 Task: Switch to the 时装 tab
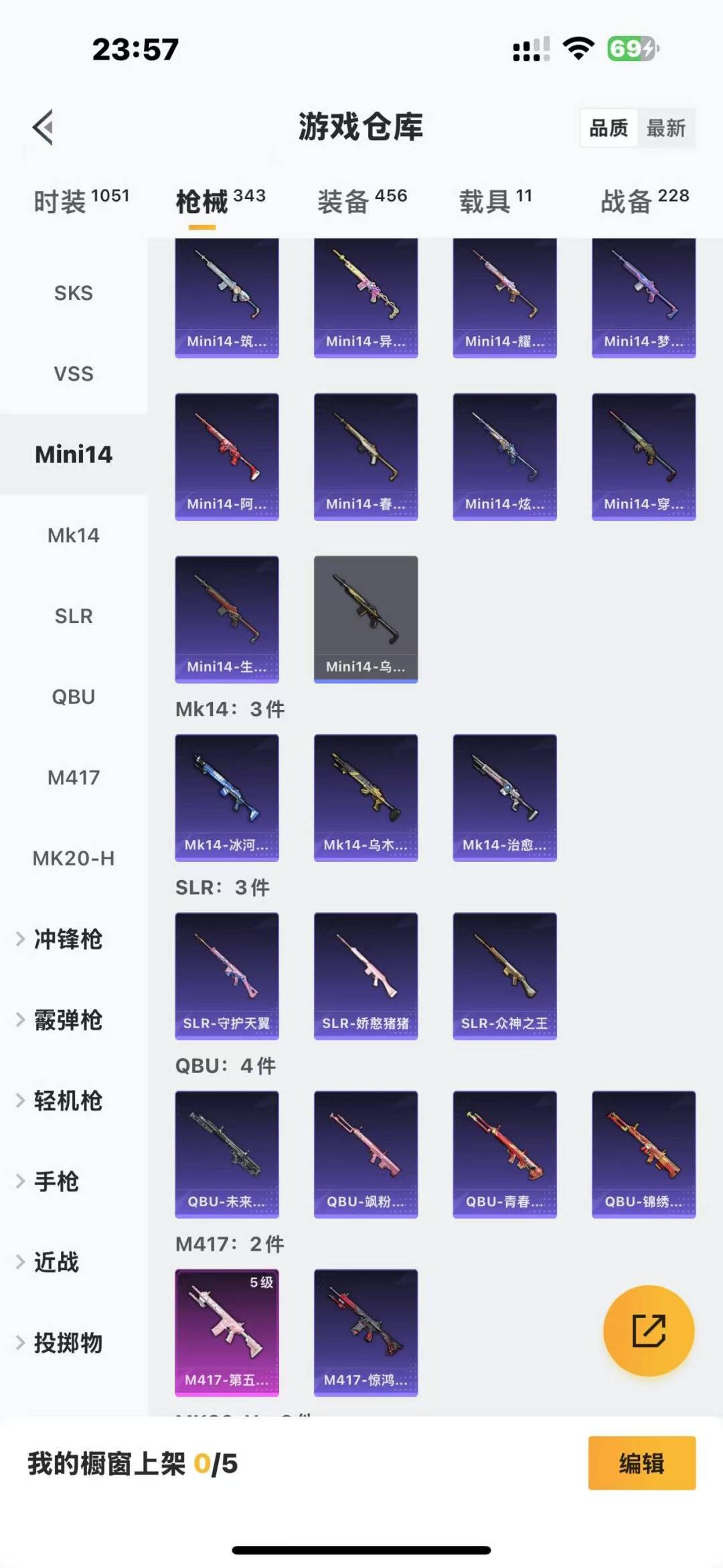[81, 200]
